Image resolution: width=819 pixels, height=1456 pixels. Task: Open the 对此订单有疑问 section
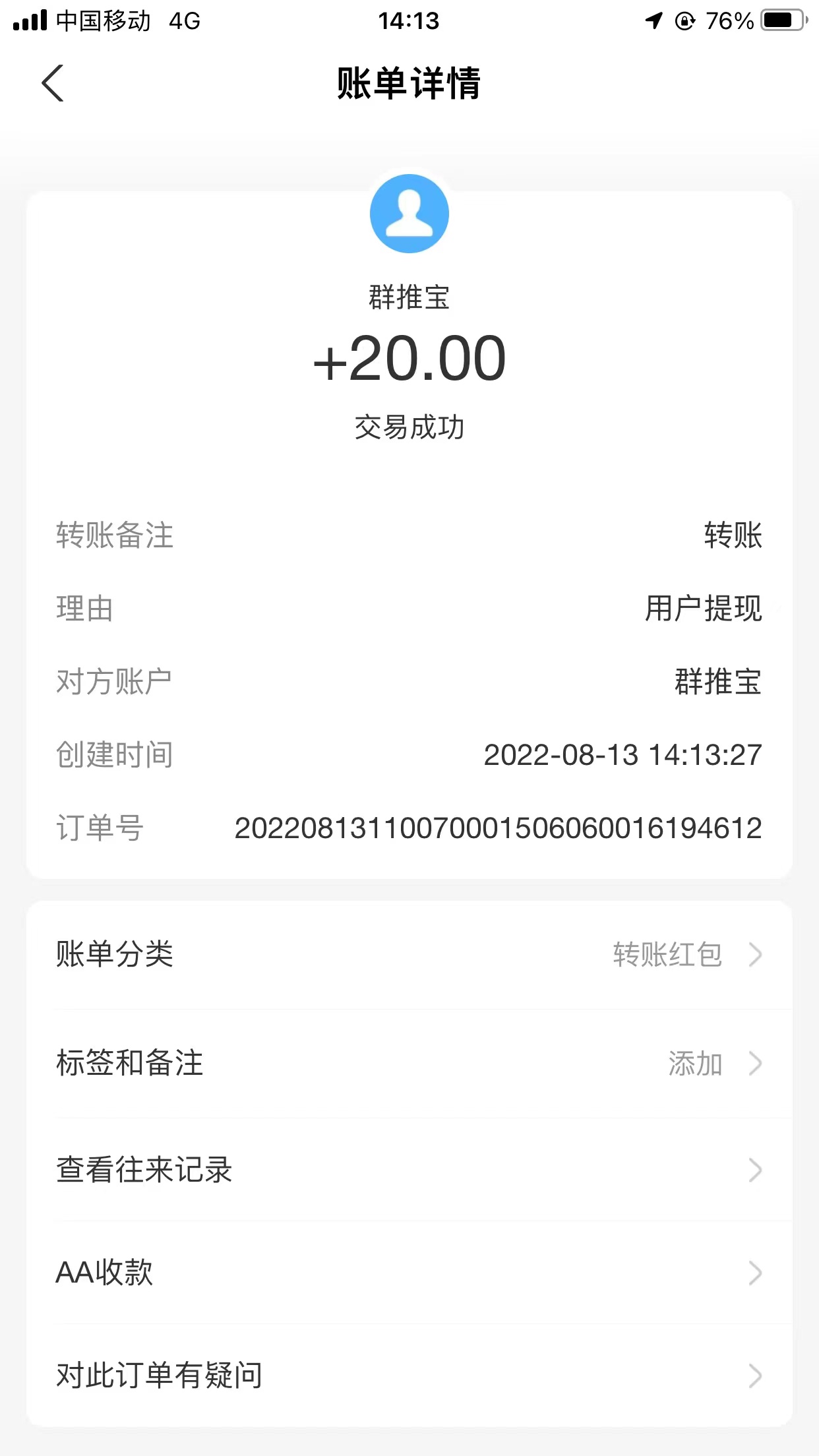point(409,1376)
